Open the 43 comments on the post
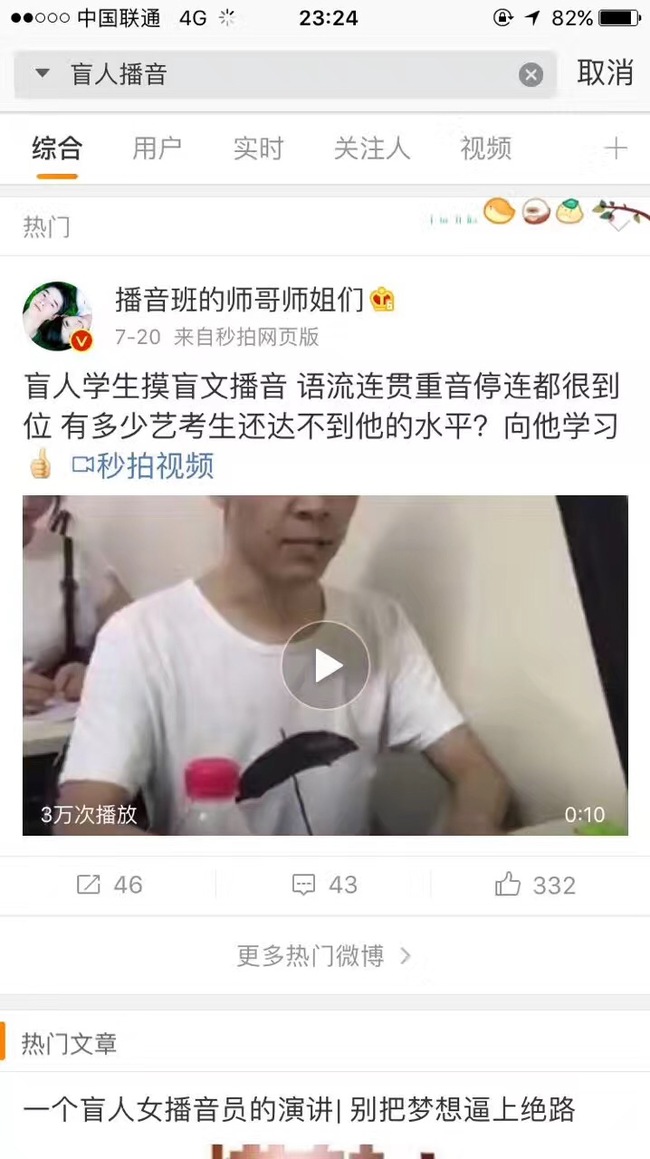Image resolution: width=650 pixels, height=1159 pixels. [324, 885]
